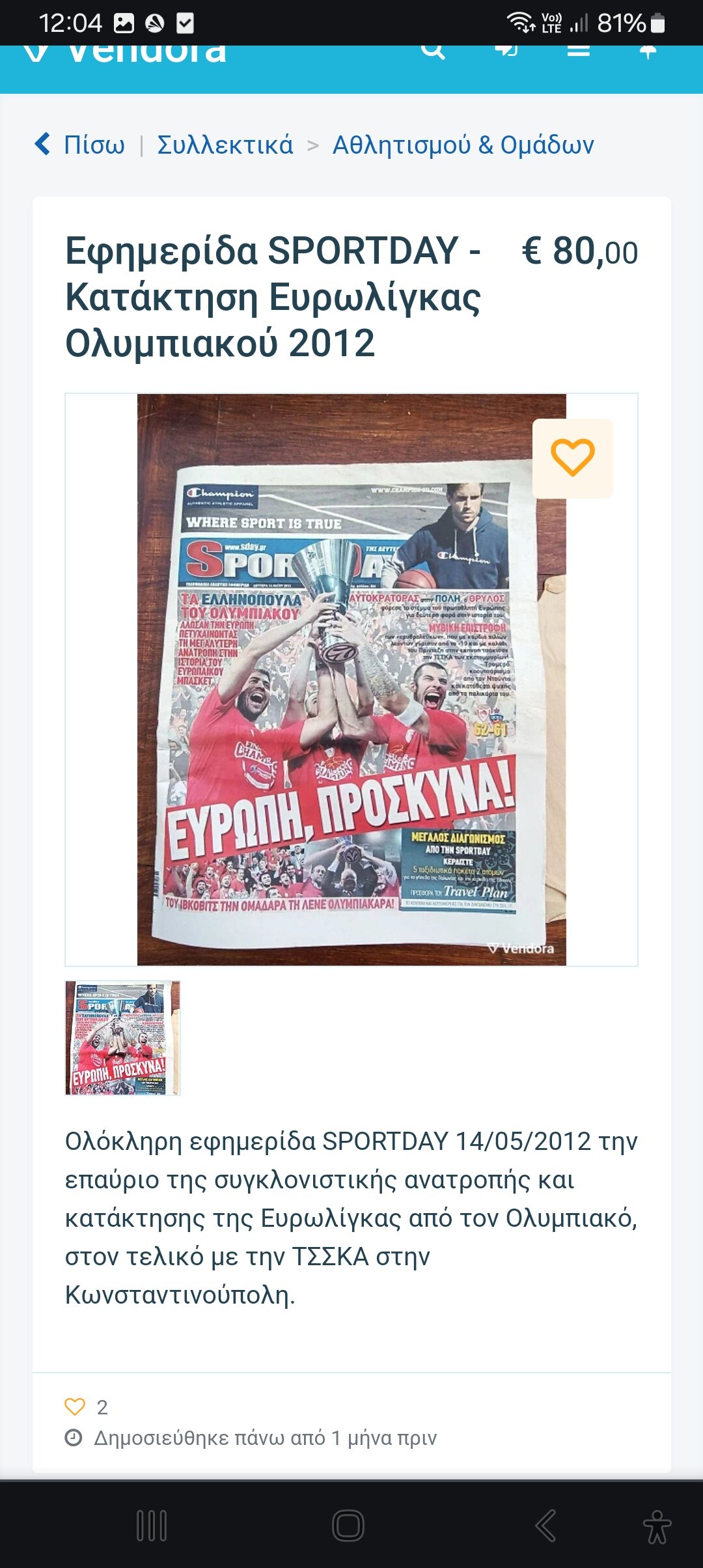Open search from the Vendora header

[x=433, y=51]
